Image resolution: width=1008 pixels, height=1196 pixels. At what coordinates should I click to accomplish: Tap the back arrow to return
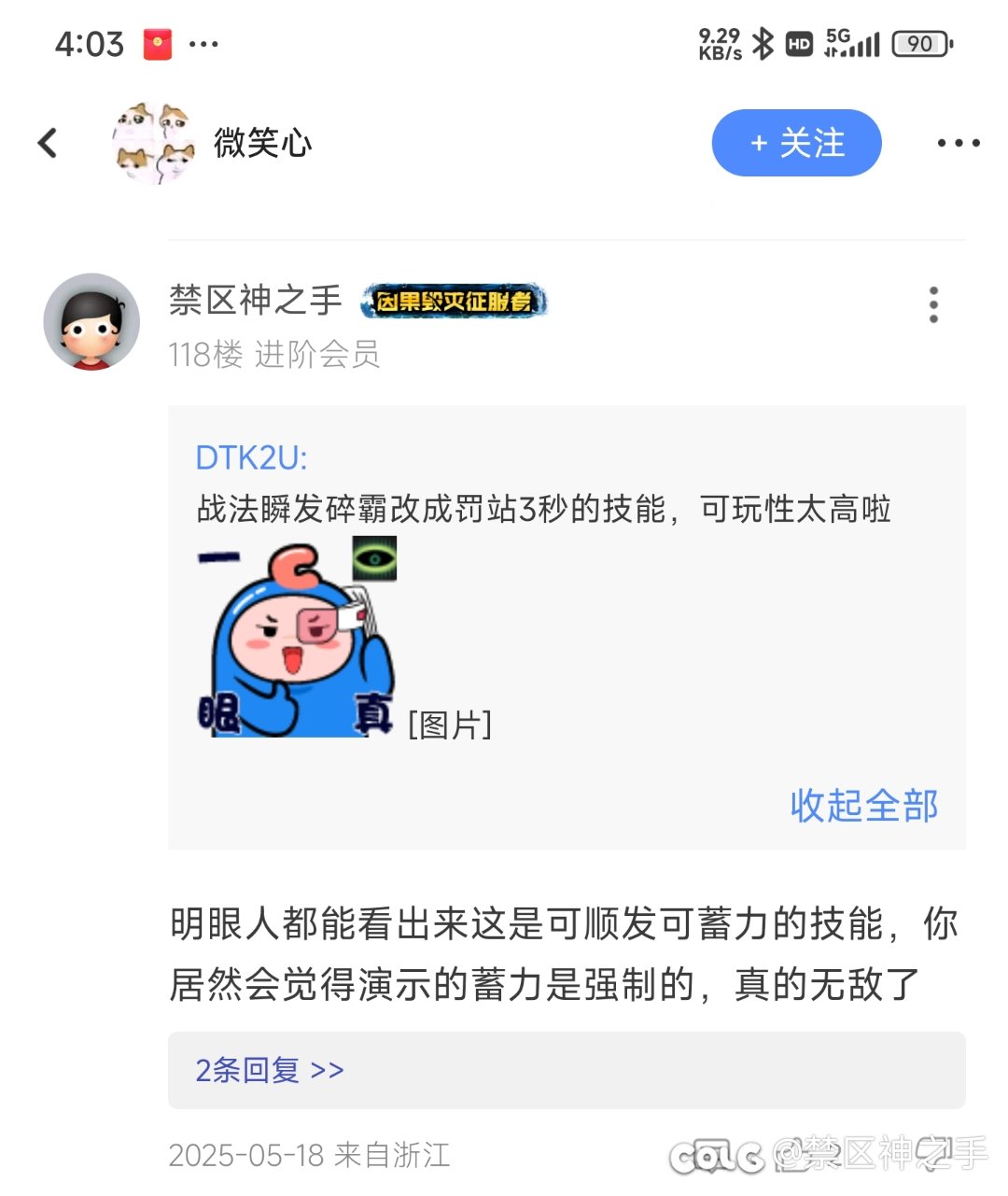(47, 143)
